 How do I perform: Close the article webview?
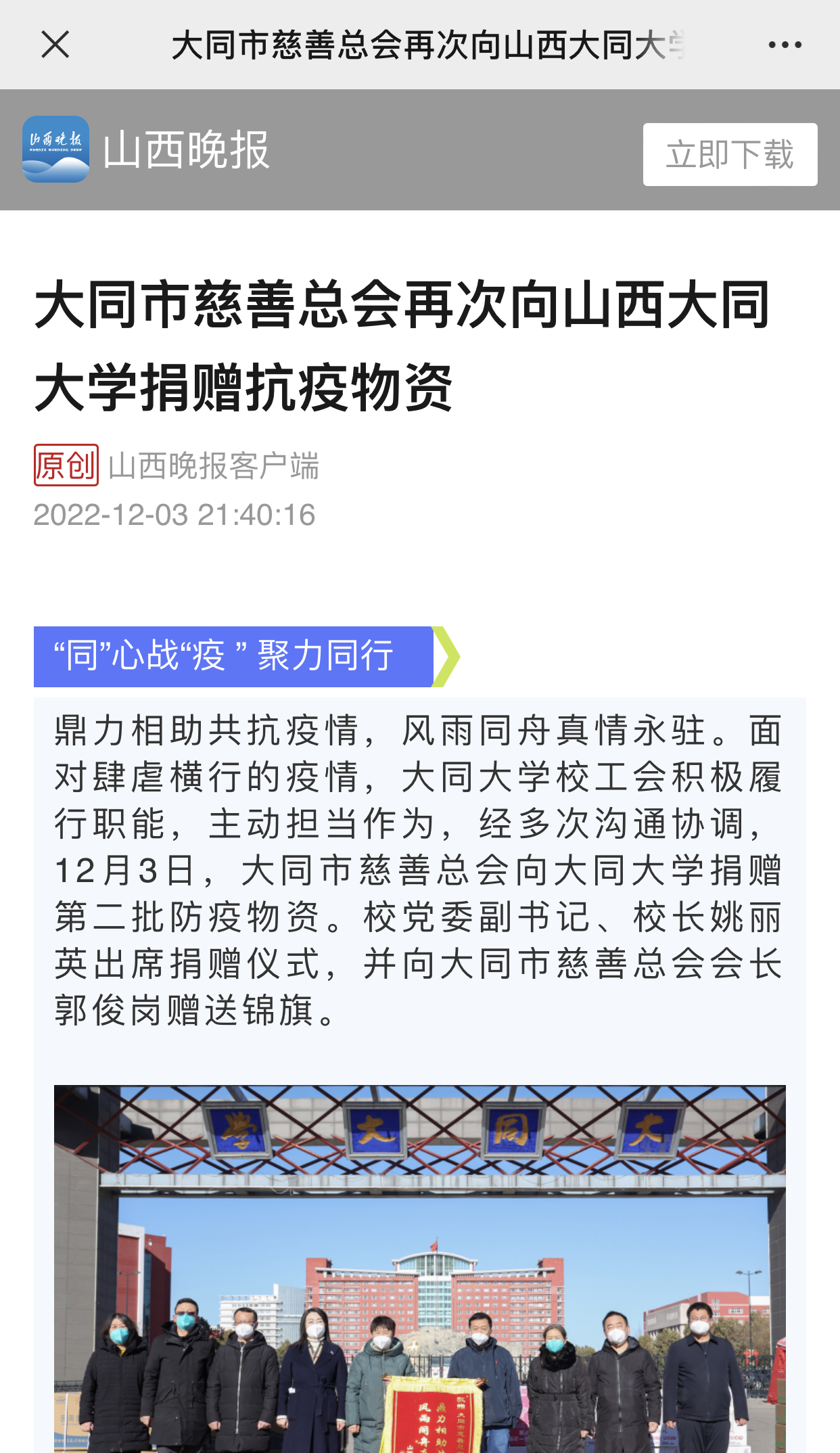point(55,45)
